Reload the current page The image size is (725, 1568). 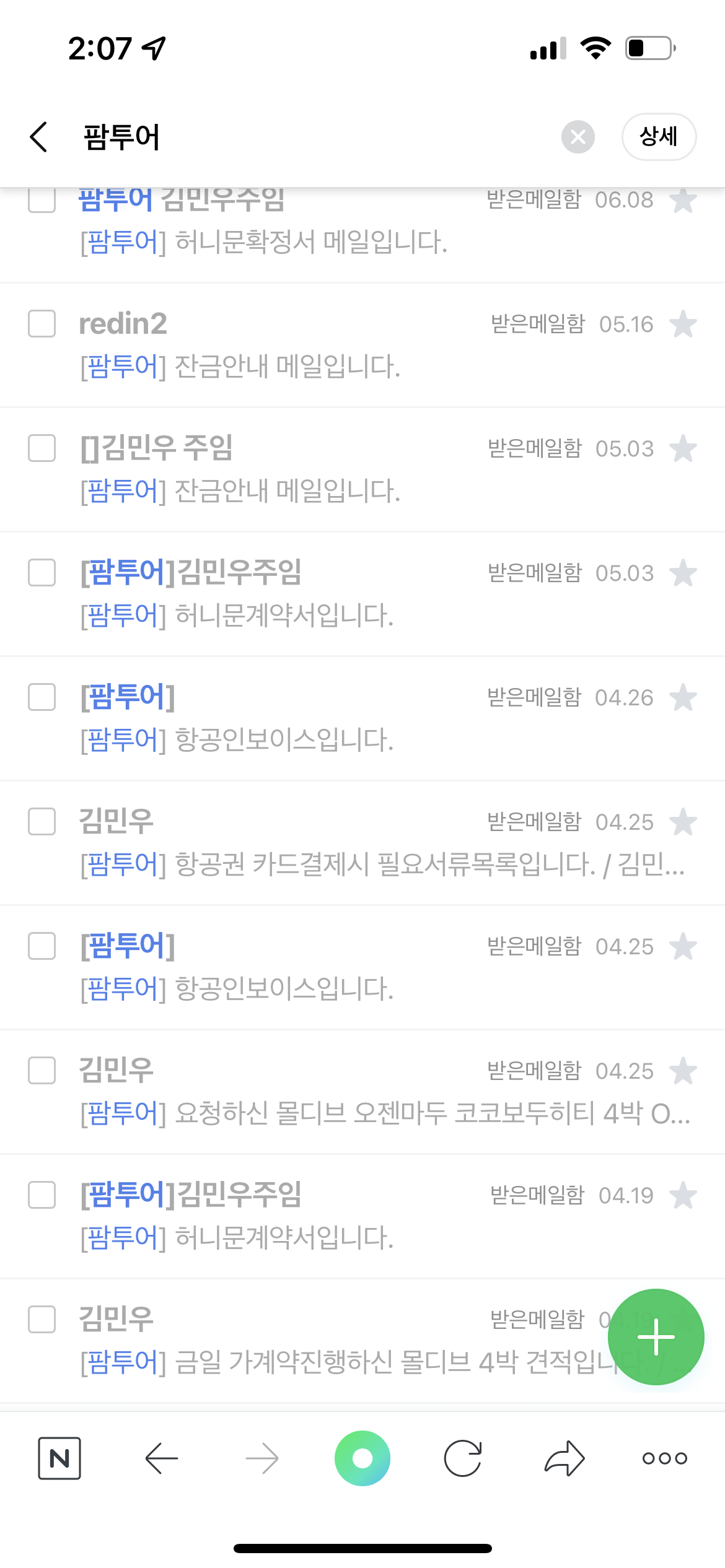tap(463, 1458)
